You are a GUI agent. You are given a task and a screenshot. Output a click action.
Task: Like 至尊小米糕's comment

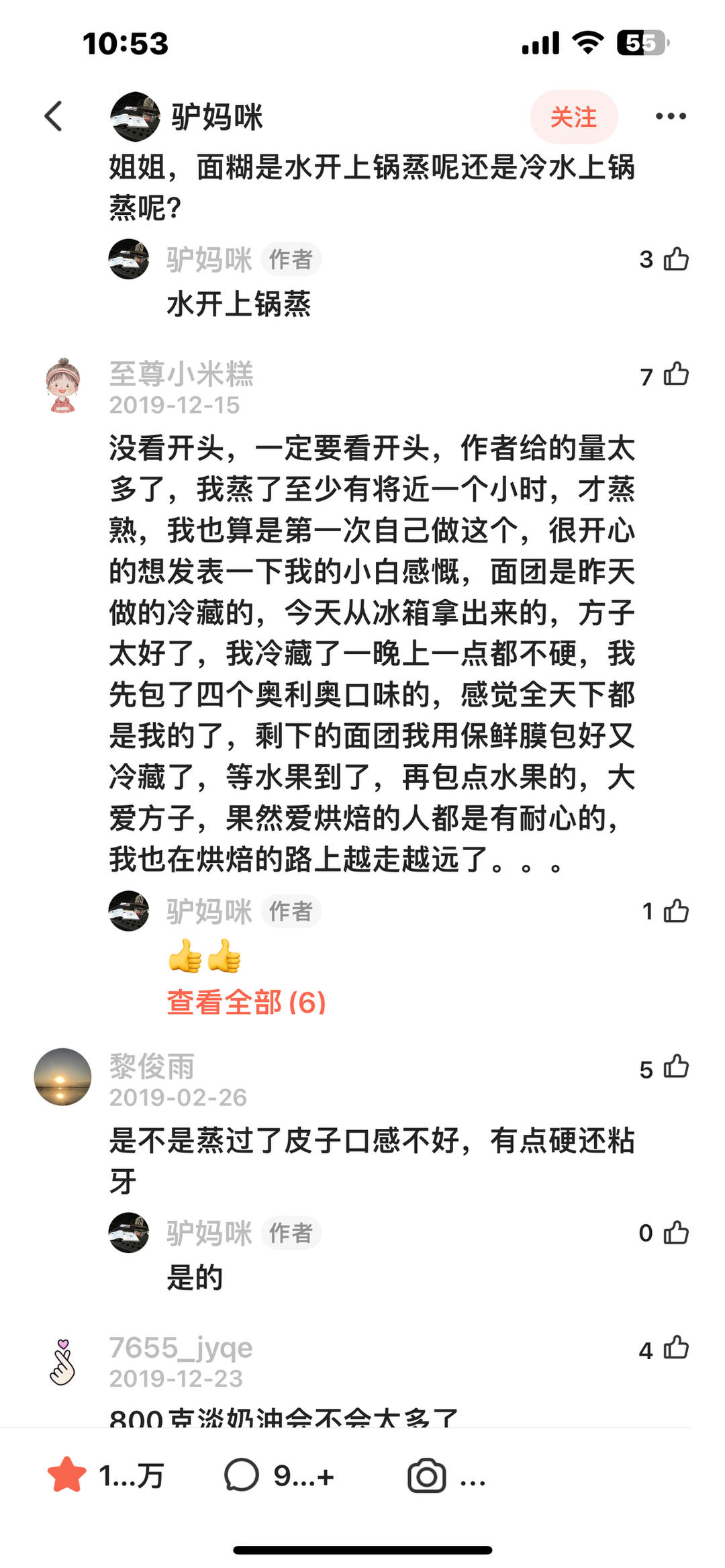[x=676, y=375]
